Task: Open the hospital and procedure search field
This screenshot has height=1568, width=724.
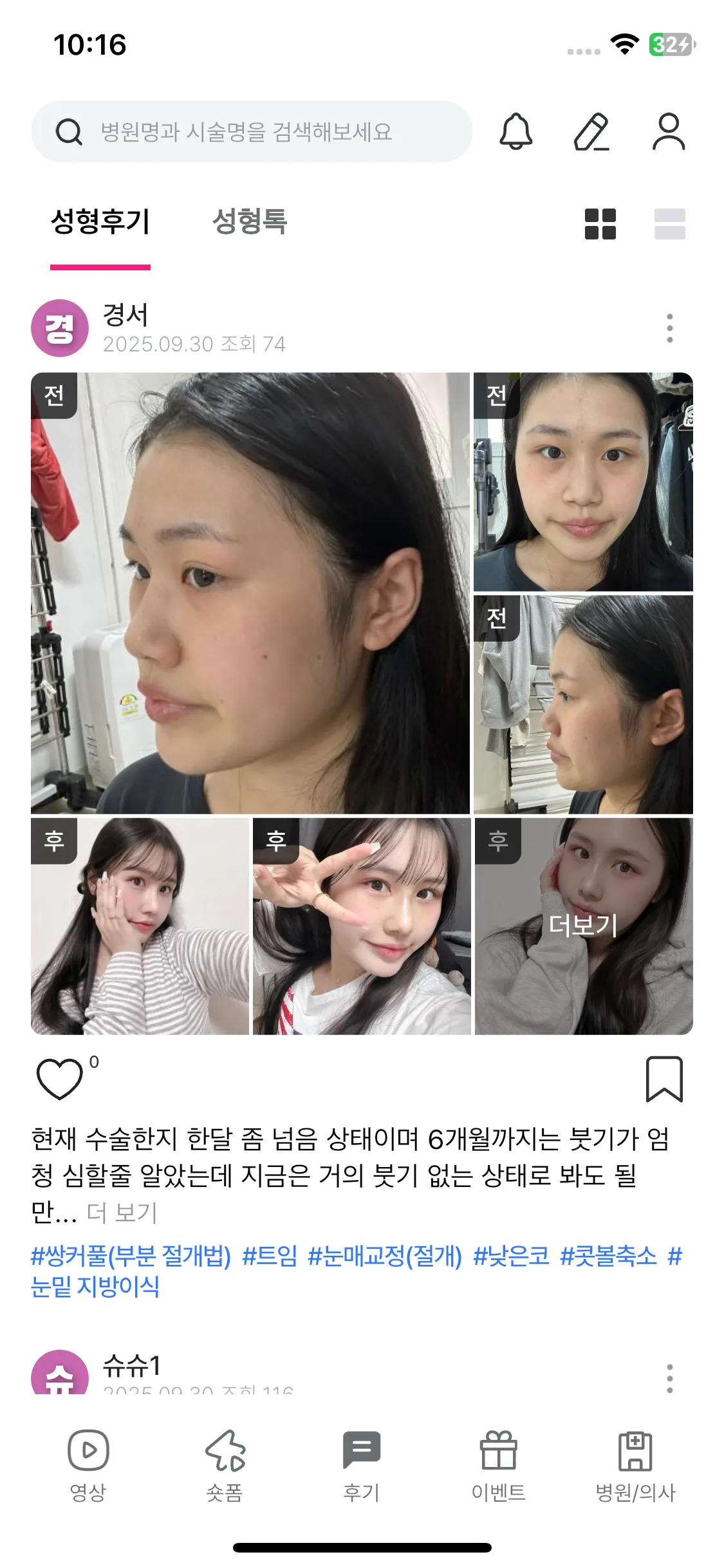Action: [x=252, y=131]
